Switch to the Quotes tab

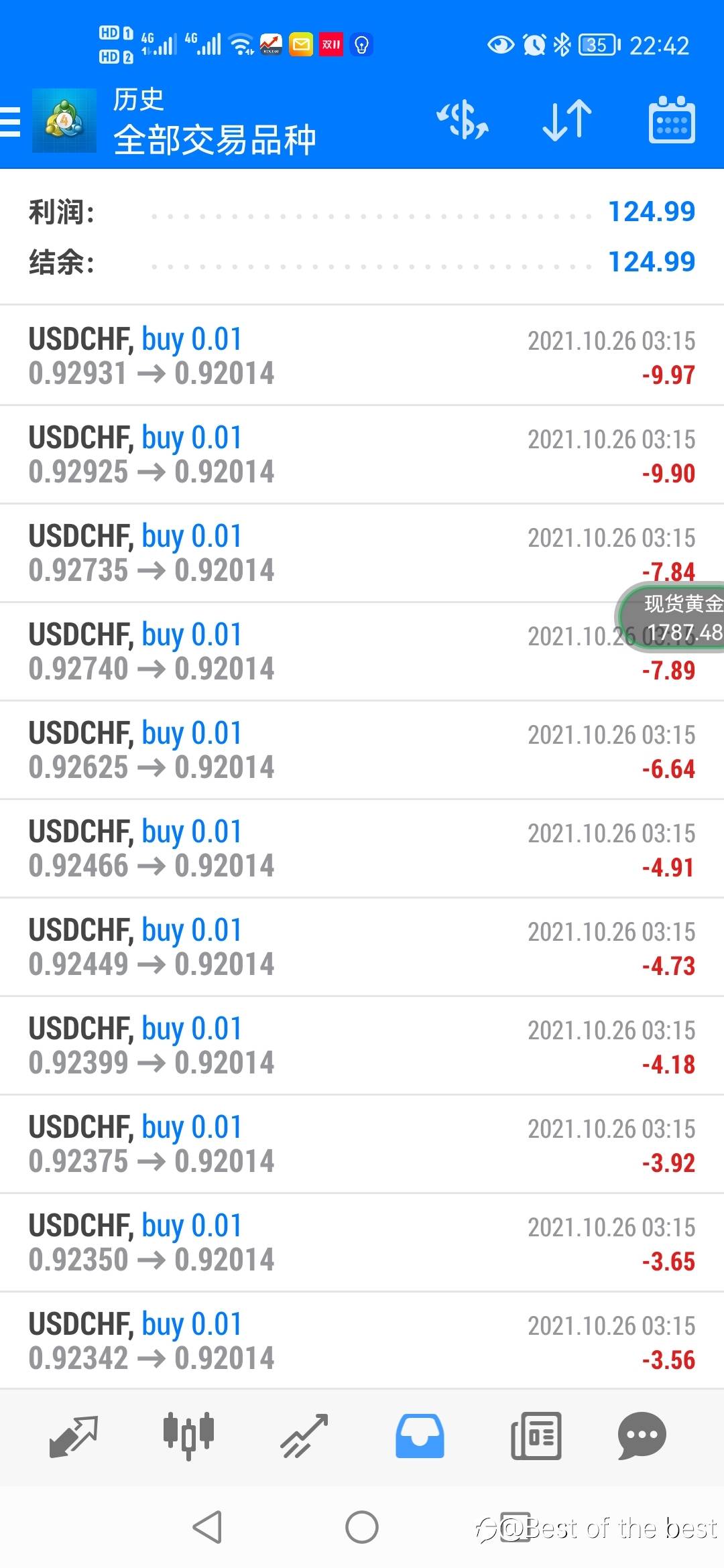pos(74,1437)
